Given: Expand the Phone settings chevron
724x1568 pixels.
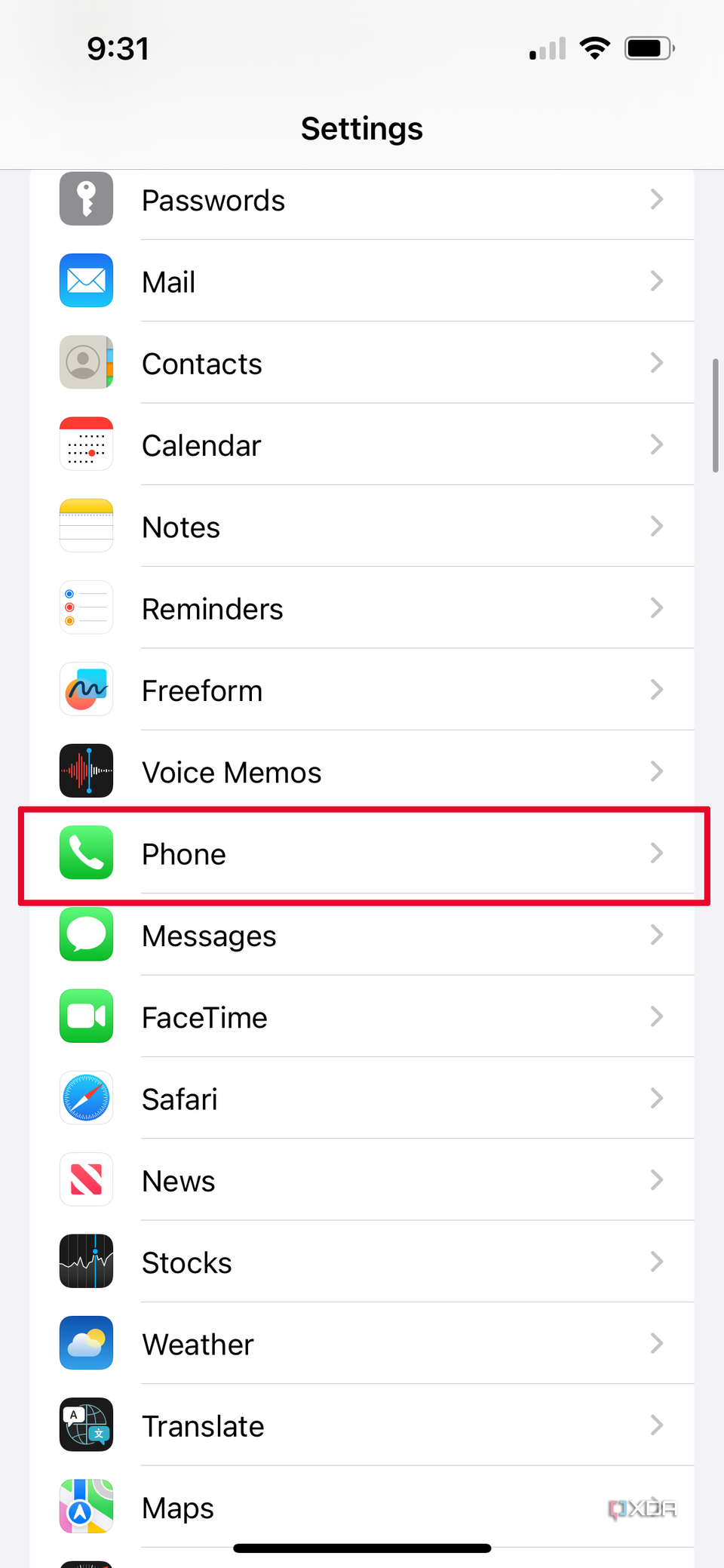Looking at the screenshot, I should [x=657, y=853].
